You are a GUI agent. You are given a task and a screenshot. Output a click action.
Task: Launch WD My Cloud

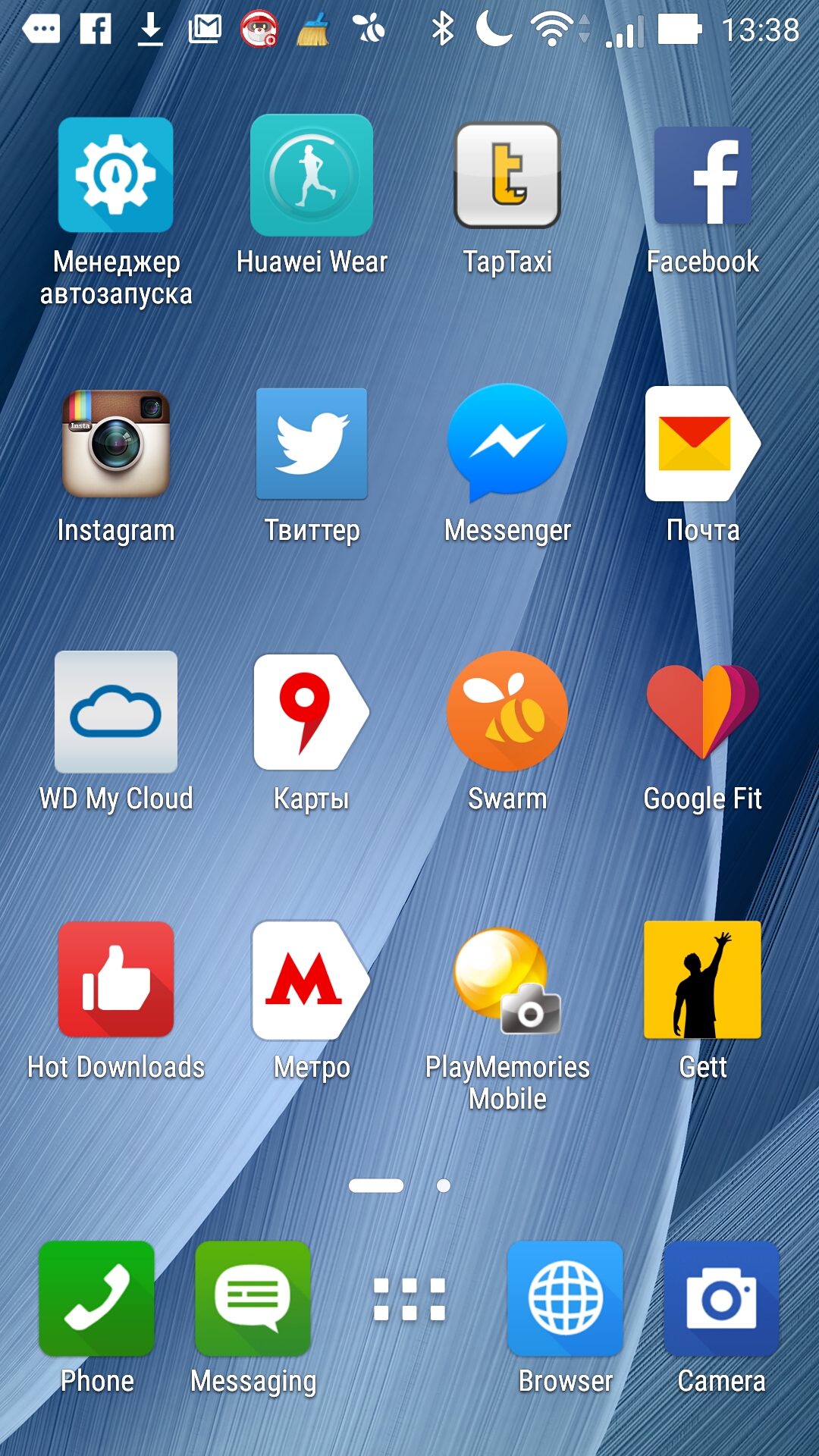click(x=116, y=712)
